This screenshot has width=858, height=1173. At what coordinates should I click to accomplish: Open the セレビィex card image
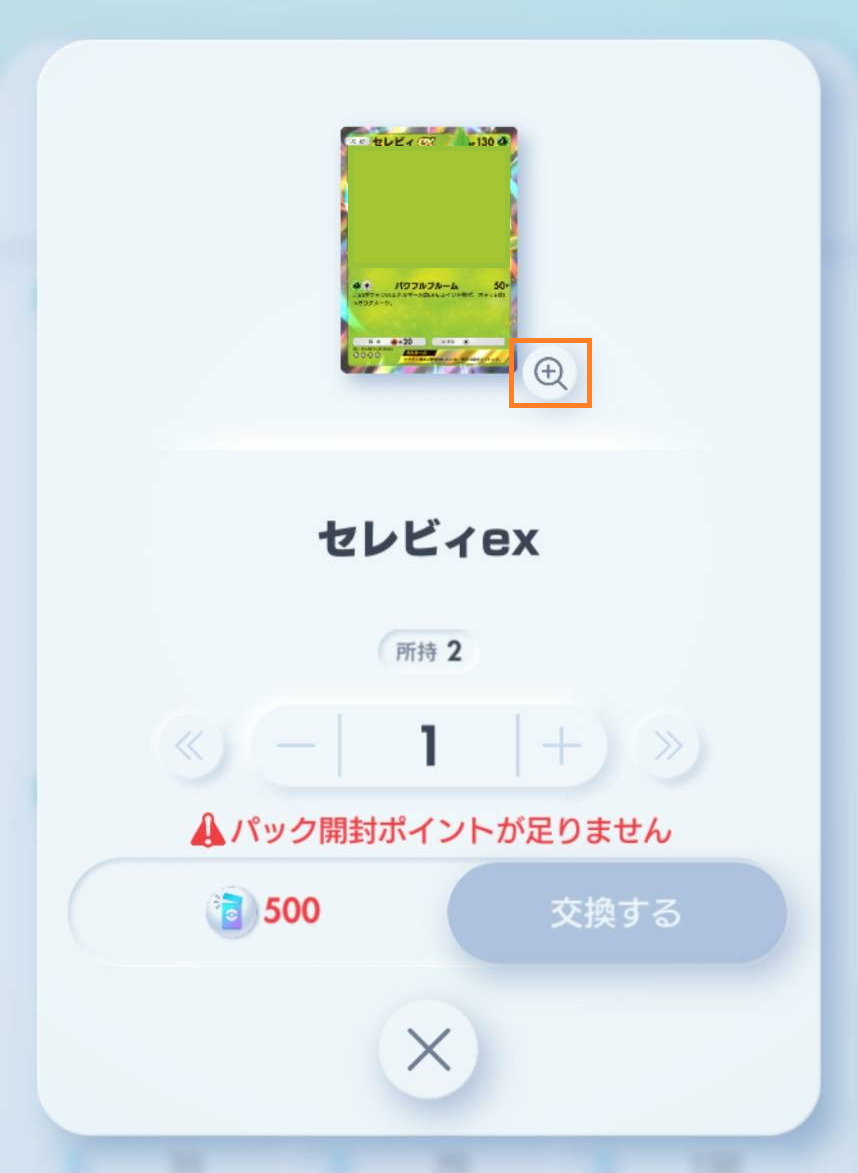tap(428, 250)
